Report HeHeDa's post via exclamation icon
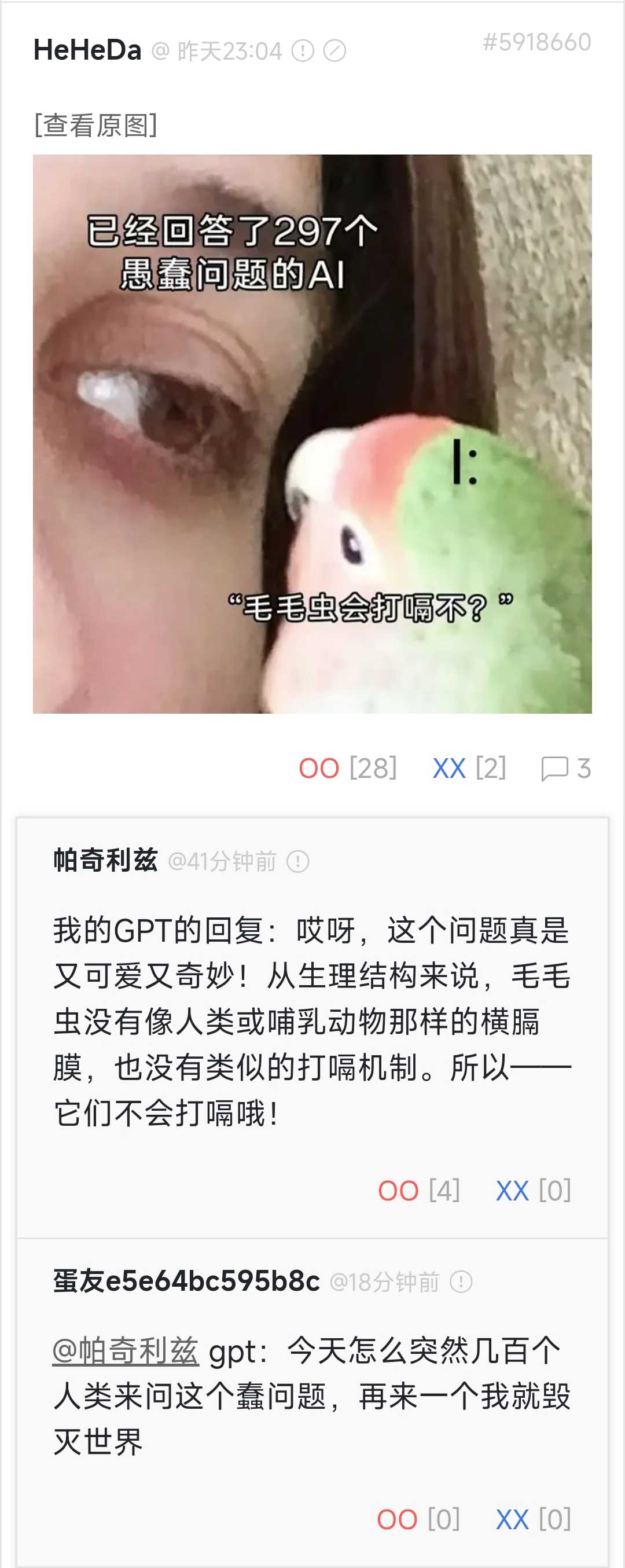 tap(303, 51)
